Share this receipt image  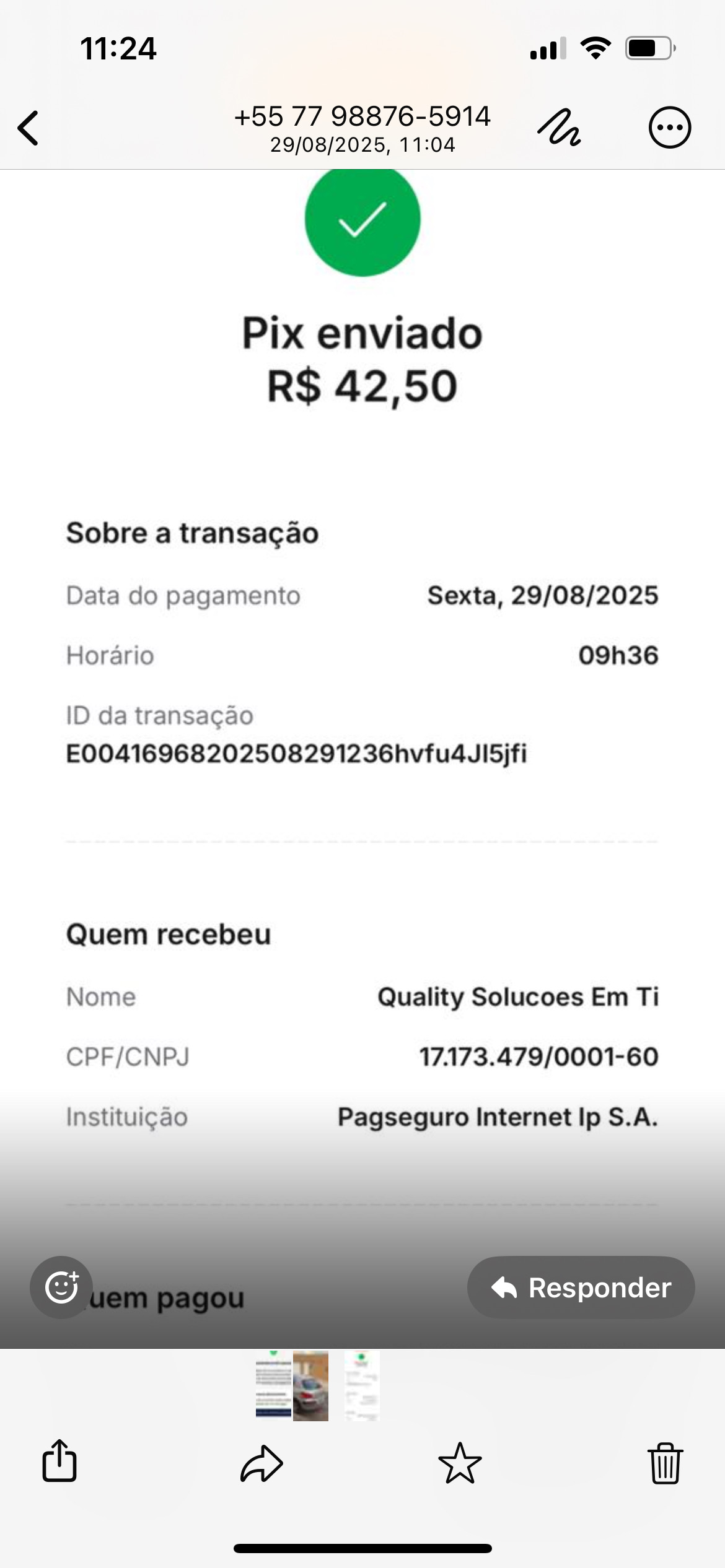coord(59,1461)
